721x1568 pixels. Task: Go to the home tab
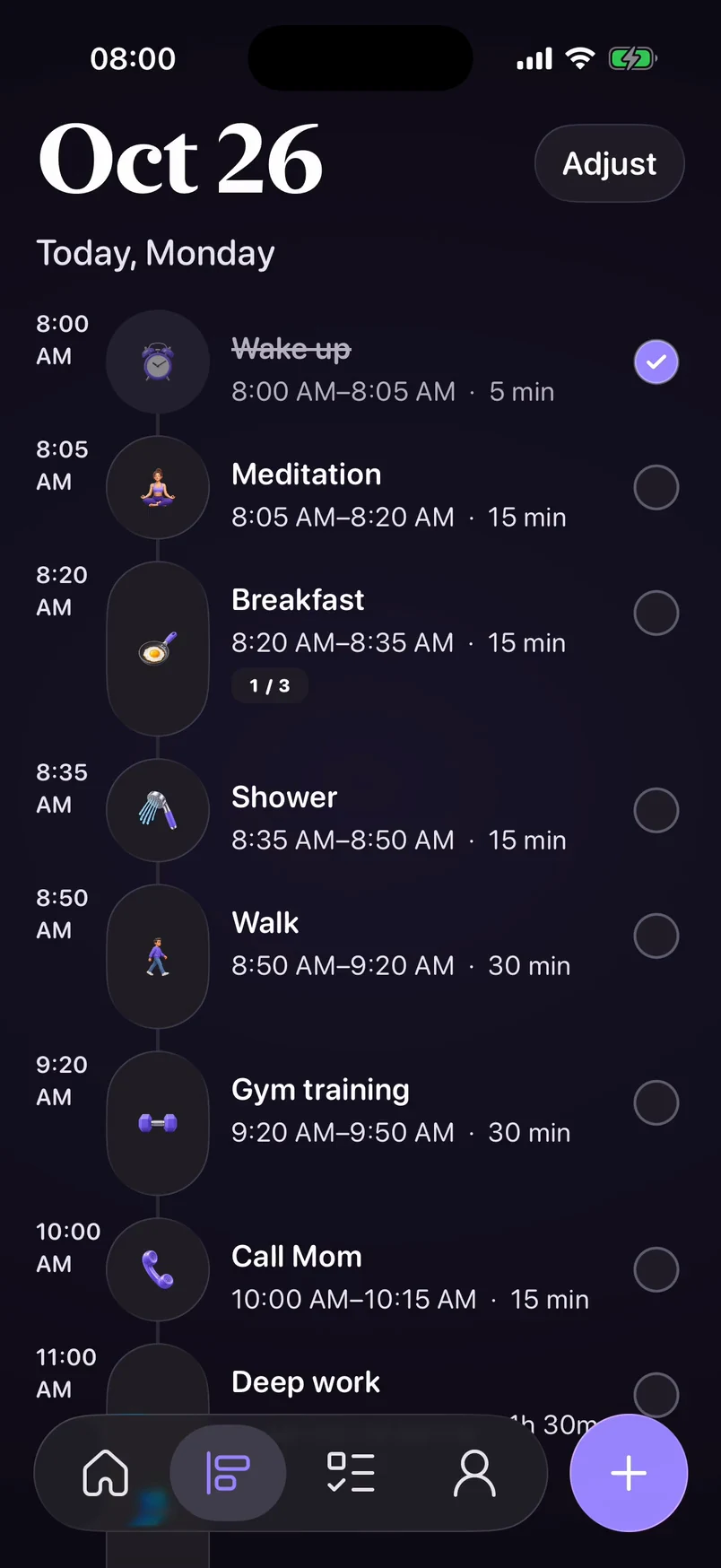(x=106, y=1473)
